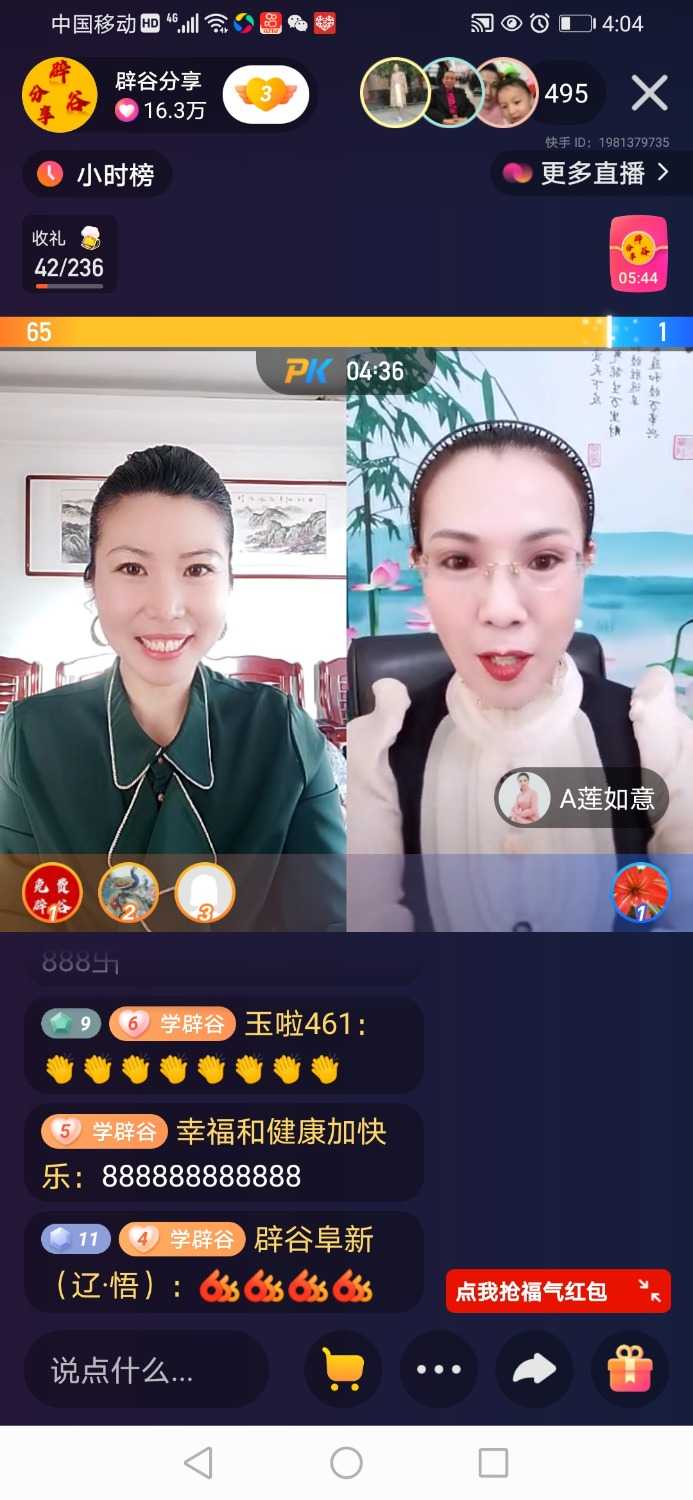693x1500 pixels.
Task: Tap the fan club heart badge
Action: tap(266, 95)
